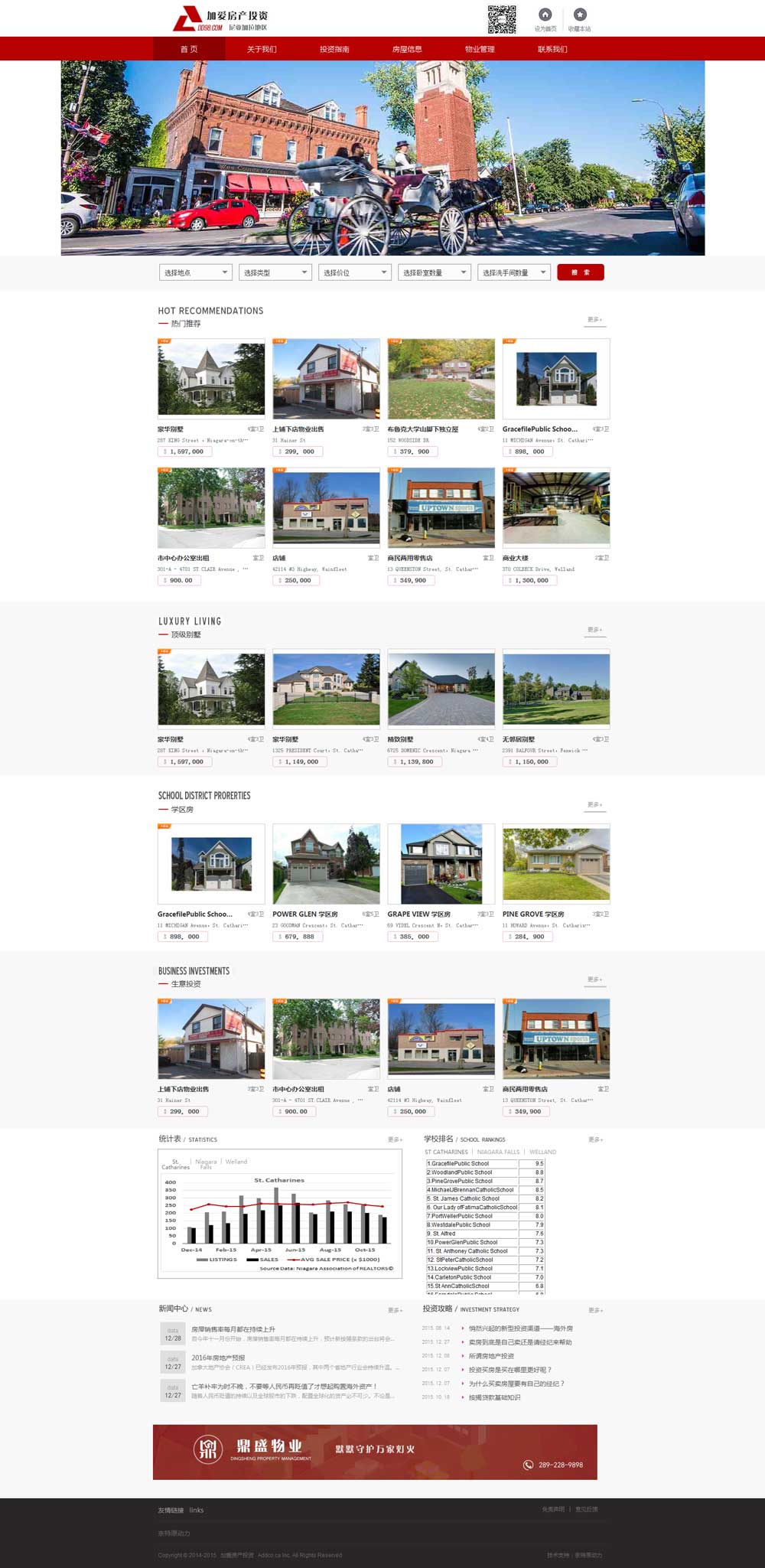
Task: Open the 投资指南 navigation item
Action: (334, 49)
